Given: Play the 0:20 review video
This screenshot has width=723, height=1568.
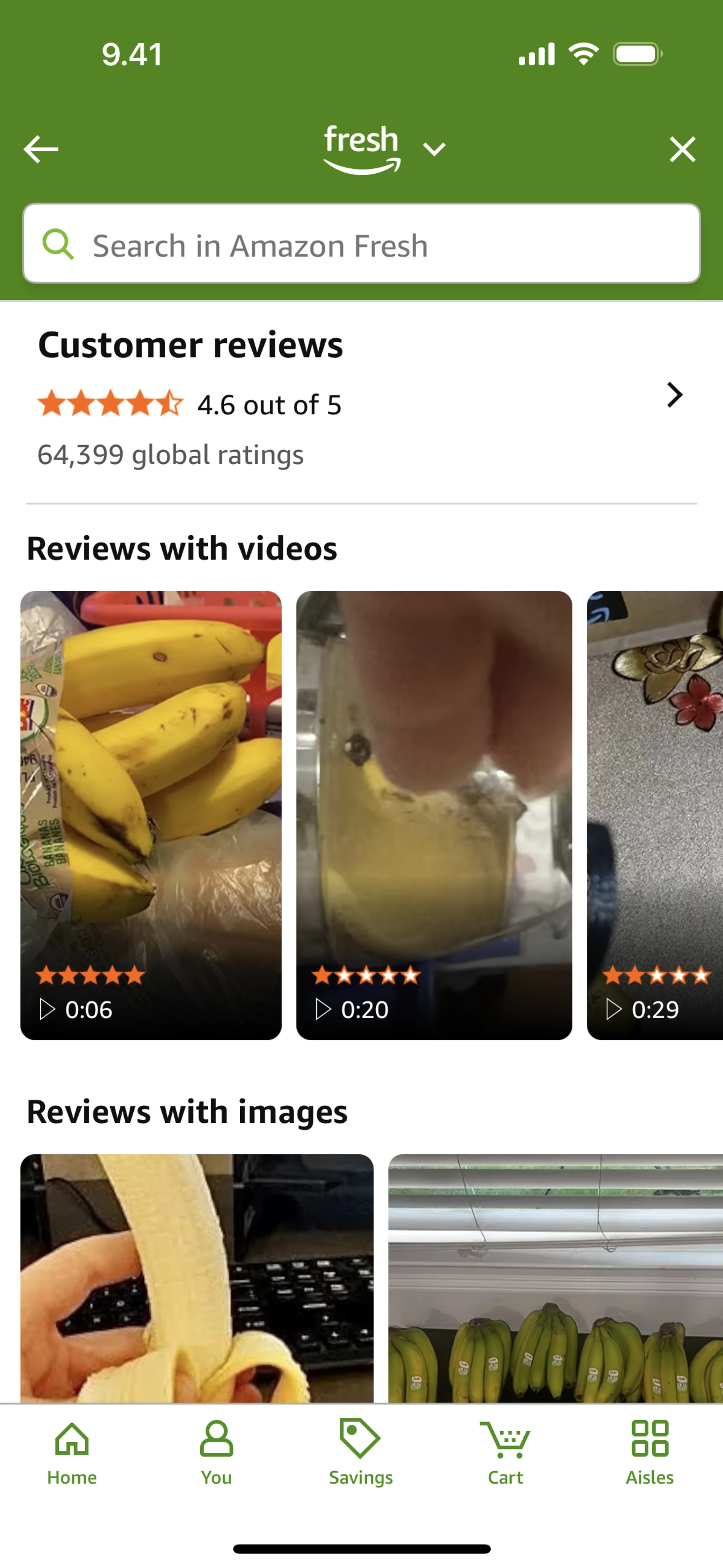Looking at the screenshot, I should coord(434,815).
